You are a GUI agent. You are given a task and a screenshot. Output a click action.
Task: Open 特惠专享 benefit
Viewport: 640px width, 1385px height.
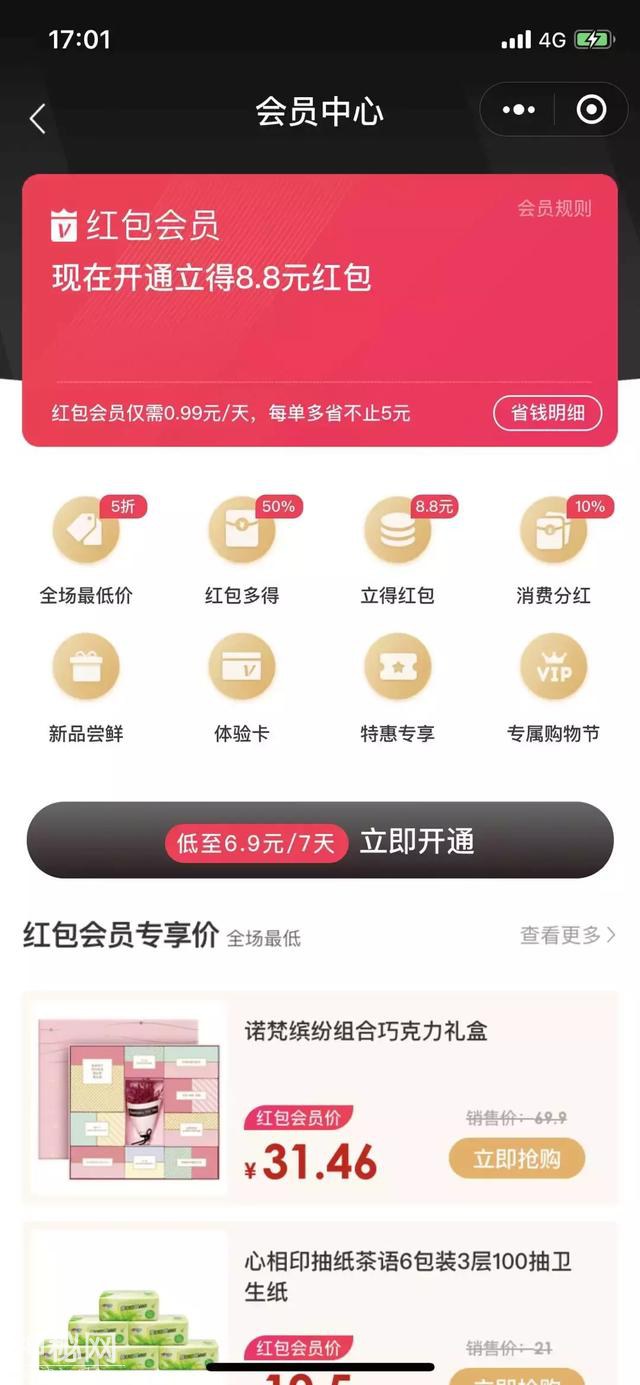click(x=397, y=688)
